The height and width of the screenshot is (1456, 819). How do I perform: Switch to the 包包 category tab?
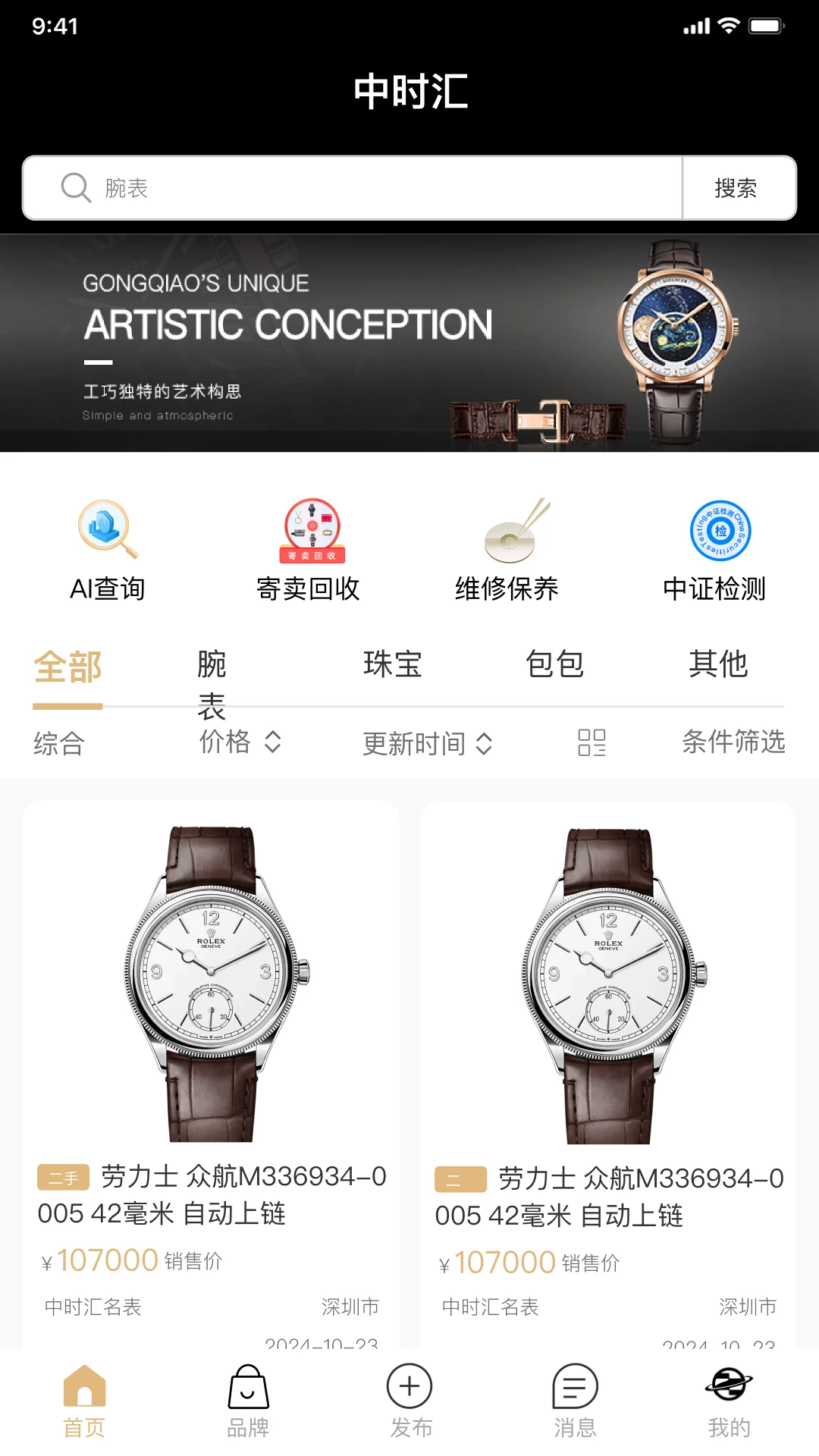pyautogui.click(x=555, y=664)
